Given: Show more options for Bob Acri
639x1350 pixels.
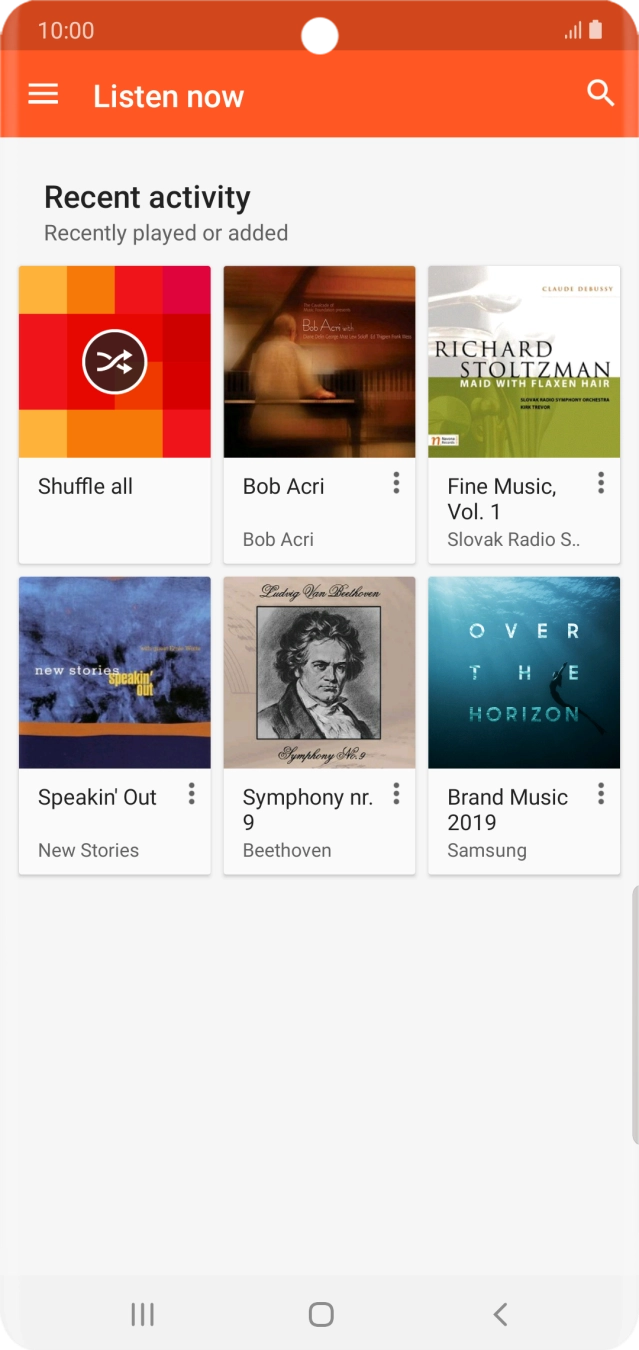Looking at the screenshot, I should [396, 484].
